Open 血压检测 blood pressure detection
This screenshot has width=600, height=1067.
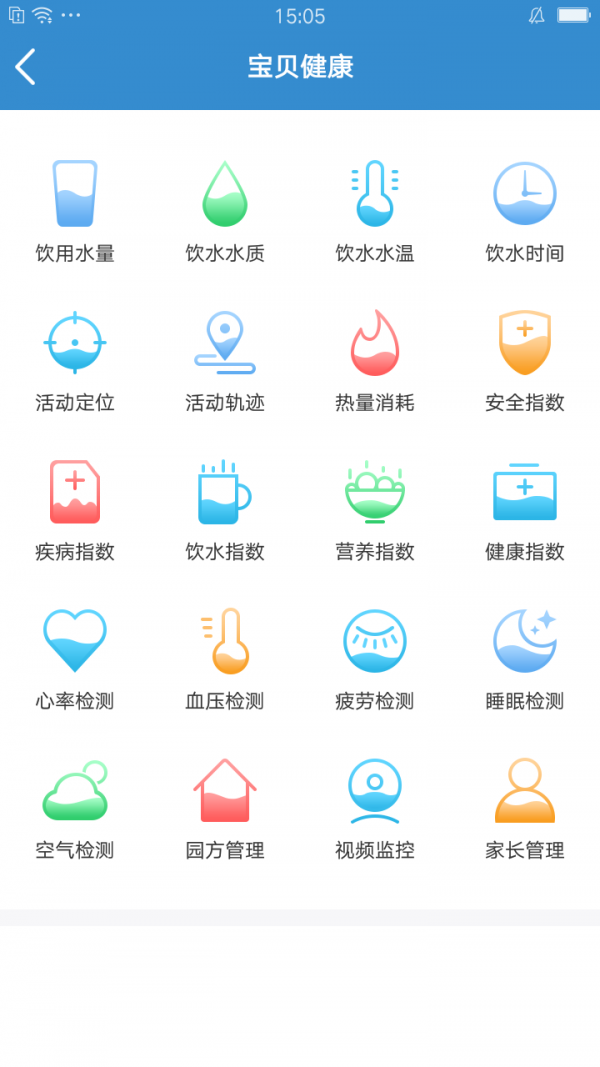tap(224, 659)
